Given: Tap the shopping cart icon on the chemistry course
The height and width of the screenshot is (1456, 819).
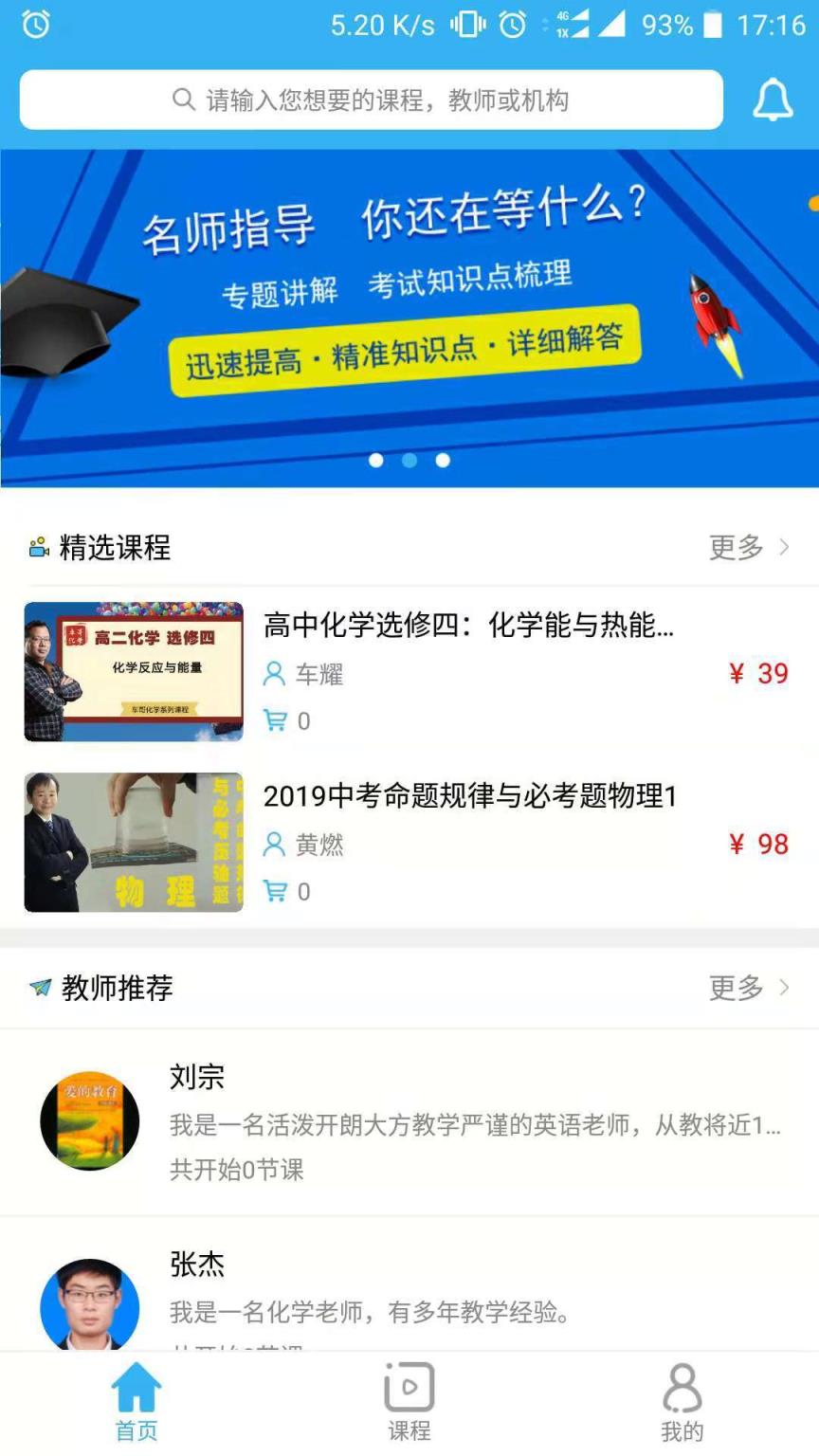Looking at the screenshot, I should click(275, 720).
